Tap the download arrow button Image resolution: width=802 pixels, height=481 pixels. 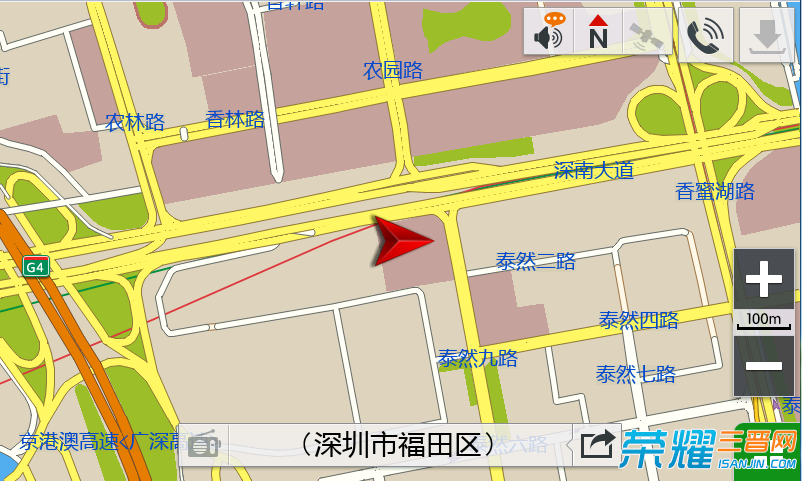click(x=766, y=34)
